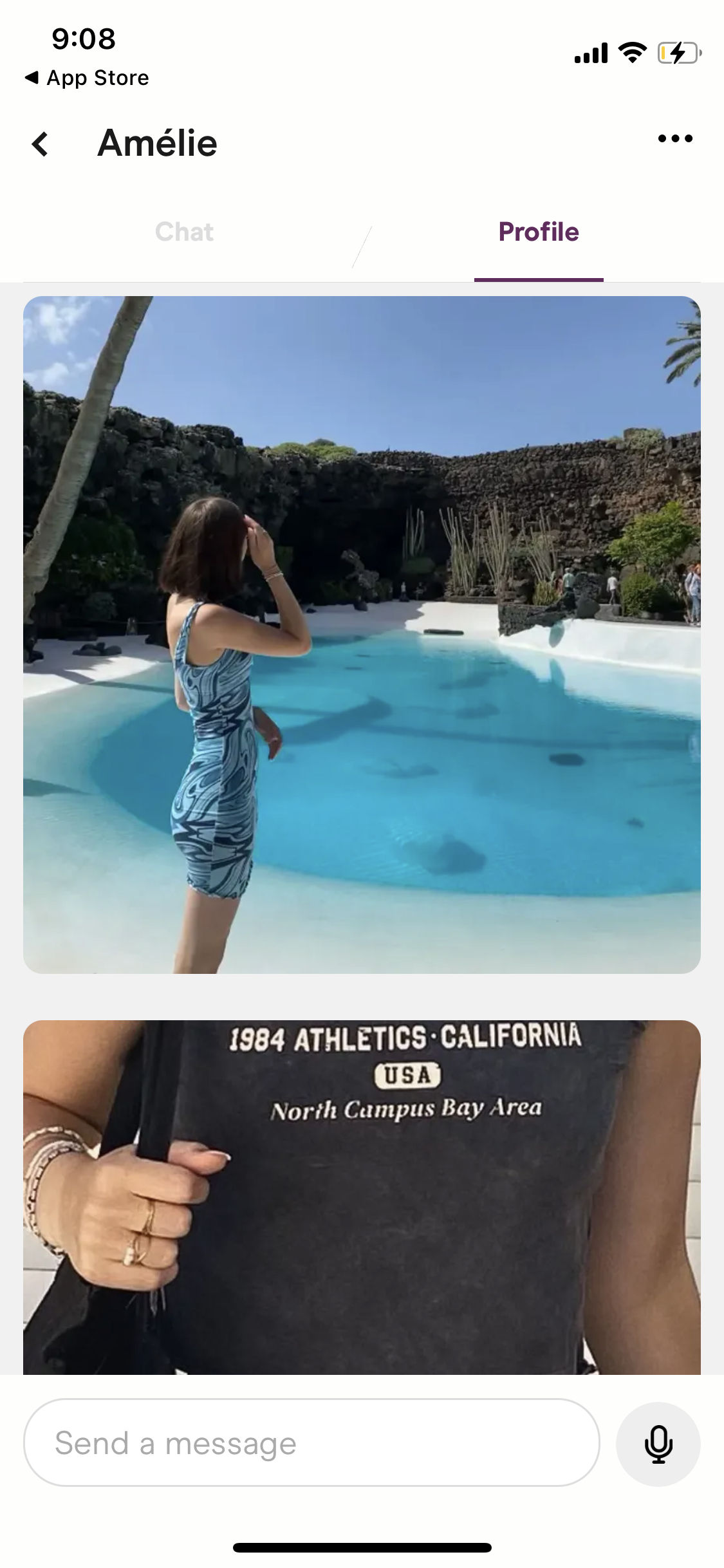Screen dimensions: 724x1568
Task: Select the Profile tab
Action: pyautogui.click(x=539, y=232)
